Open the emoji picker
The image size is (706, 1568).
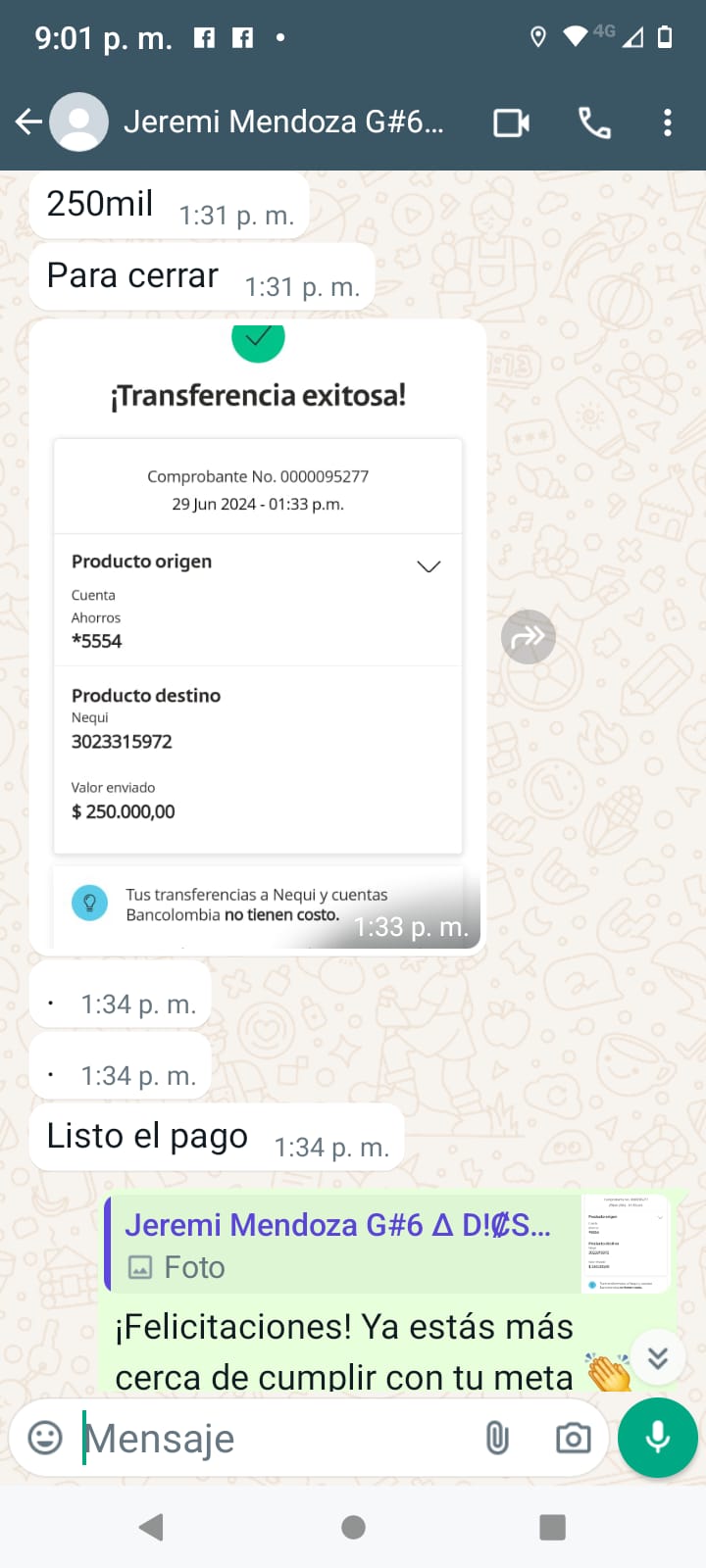tap(45, 1439)
